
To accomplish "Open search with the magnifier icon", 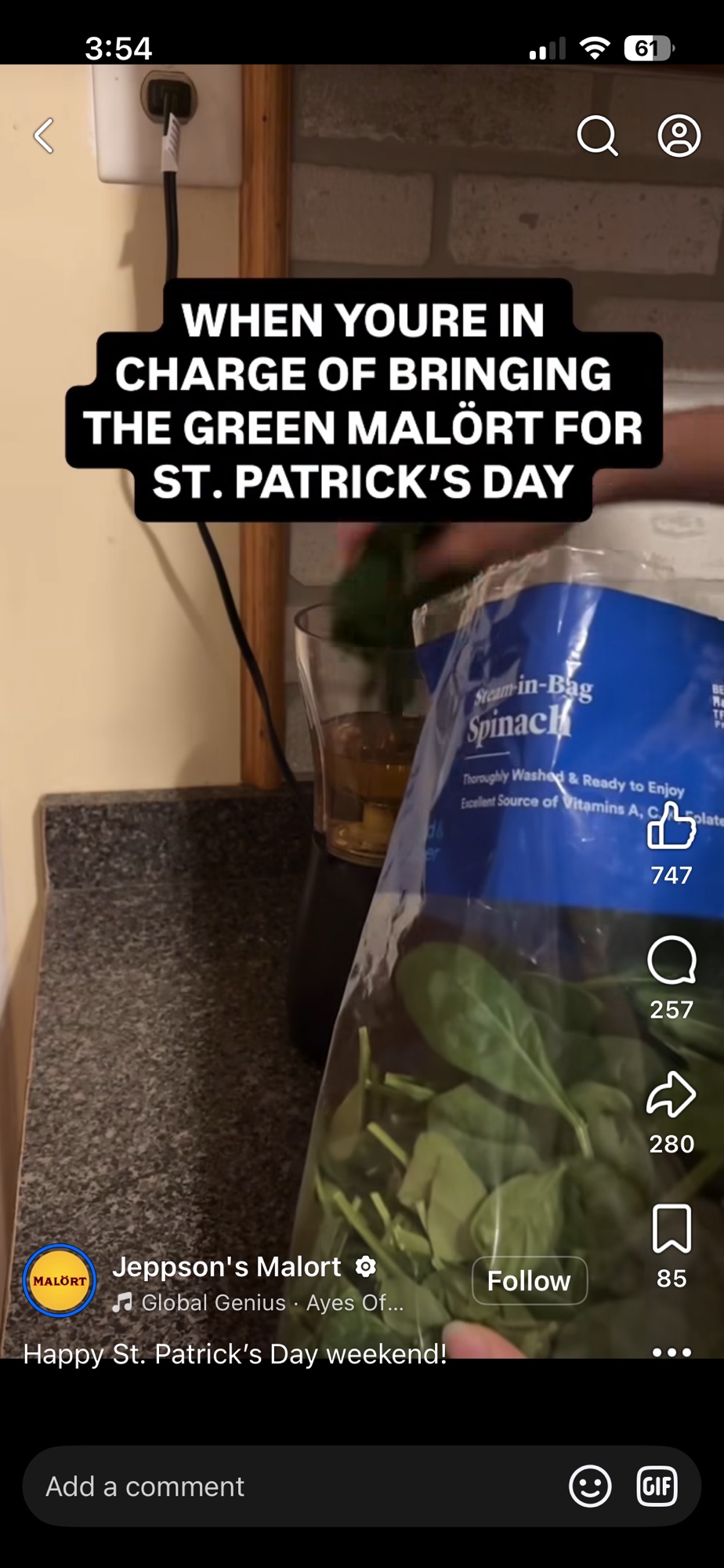I will (597, 136).
